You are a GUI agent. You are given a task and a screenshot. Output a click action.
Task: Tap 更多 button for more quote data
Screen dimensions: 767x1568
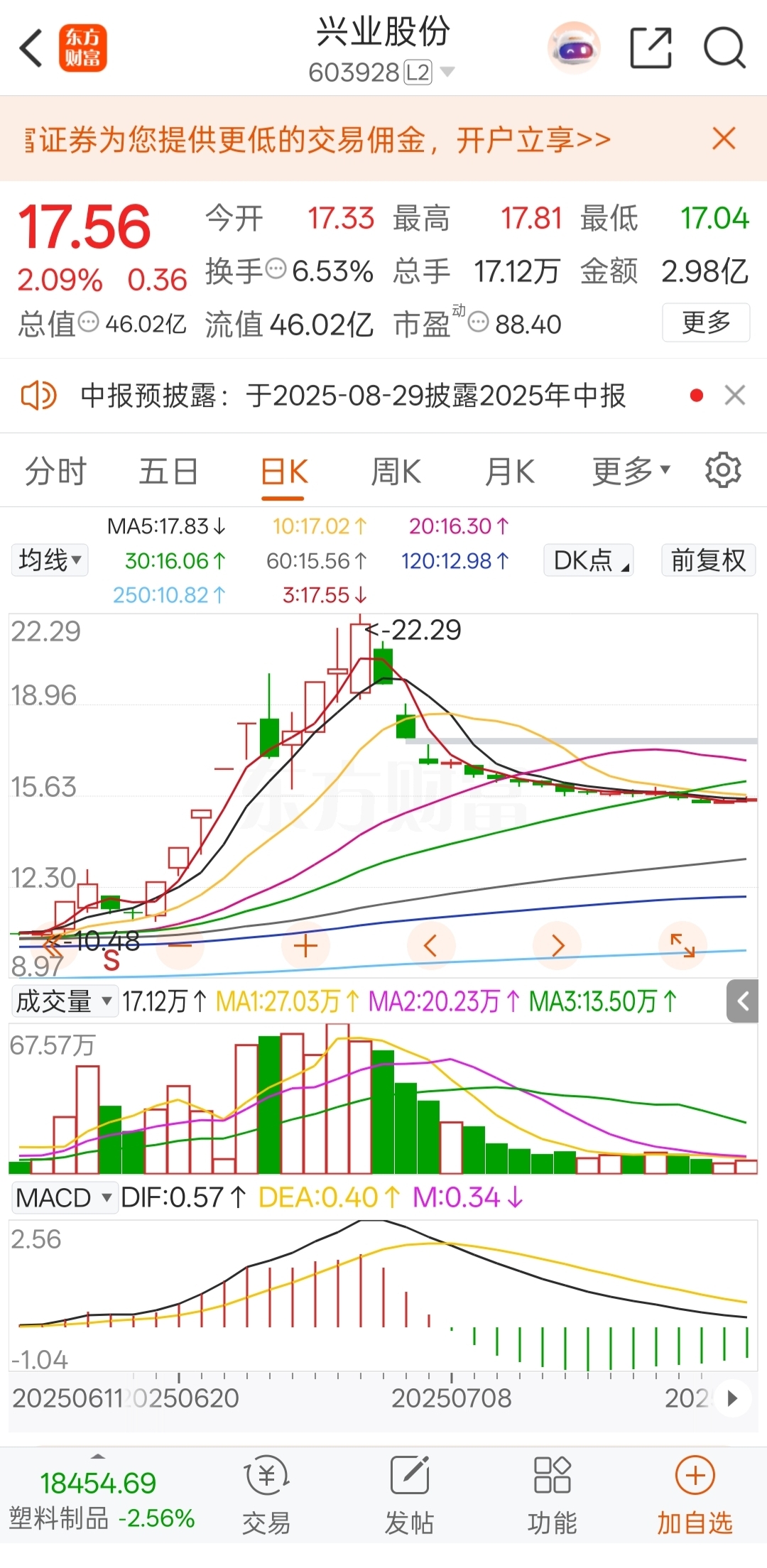click(705, 322)
